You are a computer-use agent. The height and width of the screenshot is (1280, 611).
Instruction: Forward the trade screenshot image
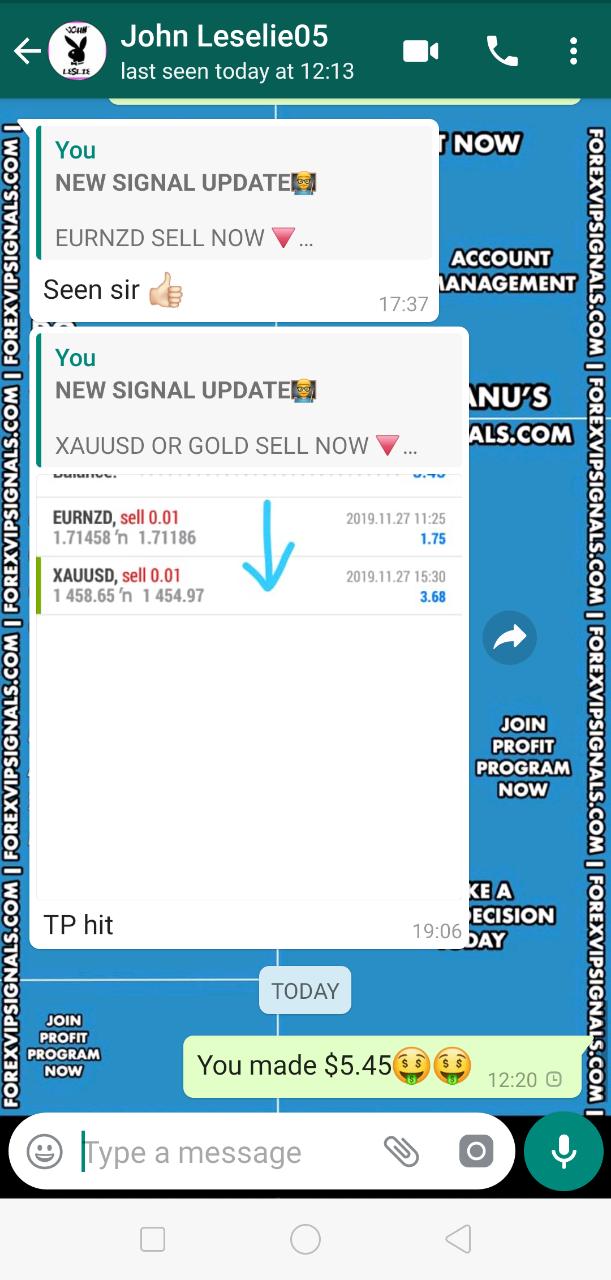(x=510, y=638)
